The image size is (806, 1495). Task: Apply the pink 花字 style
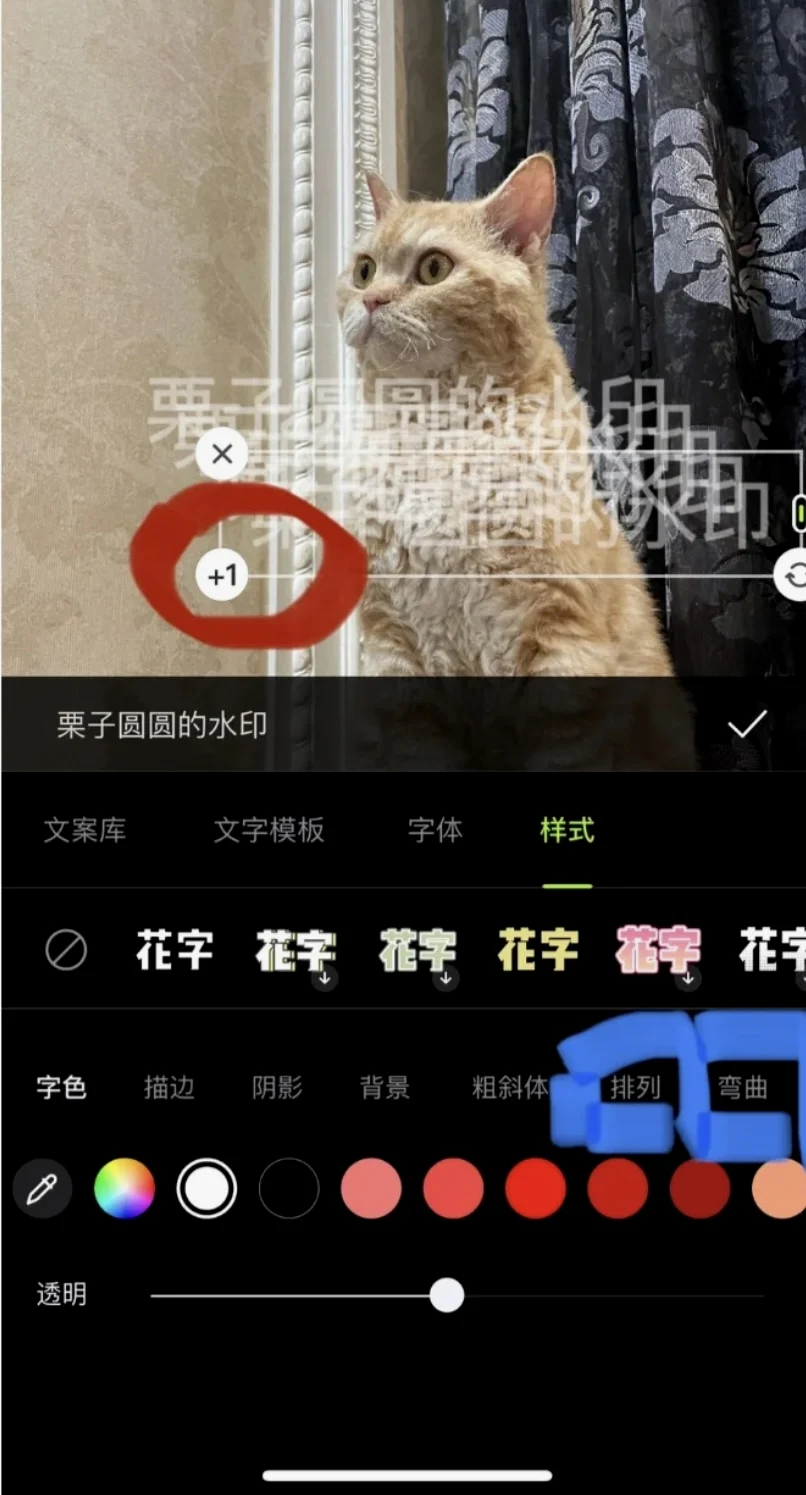coord(657,950)
